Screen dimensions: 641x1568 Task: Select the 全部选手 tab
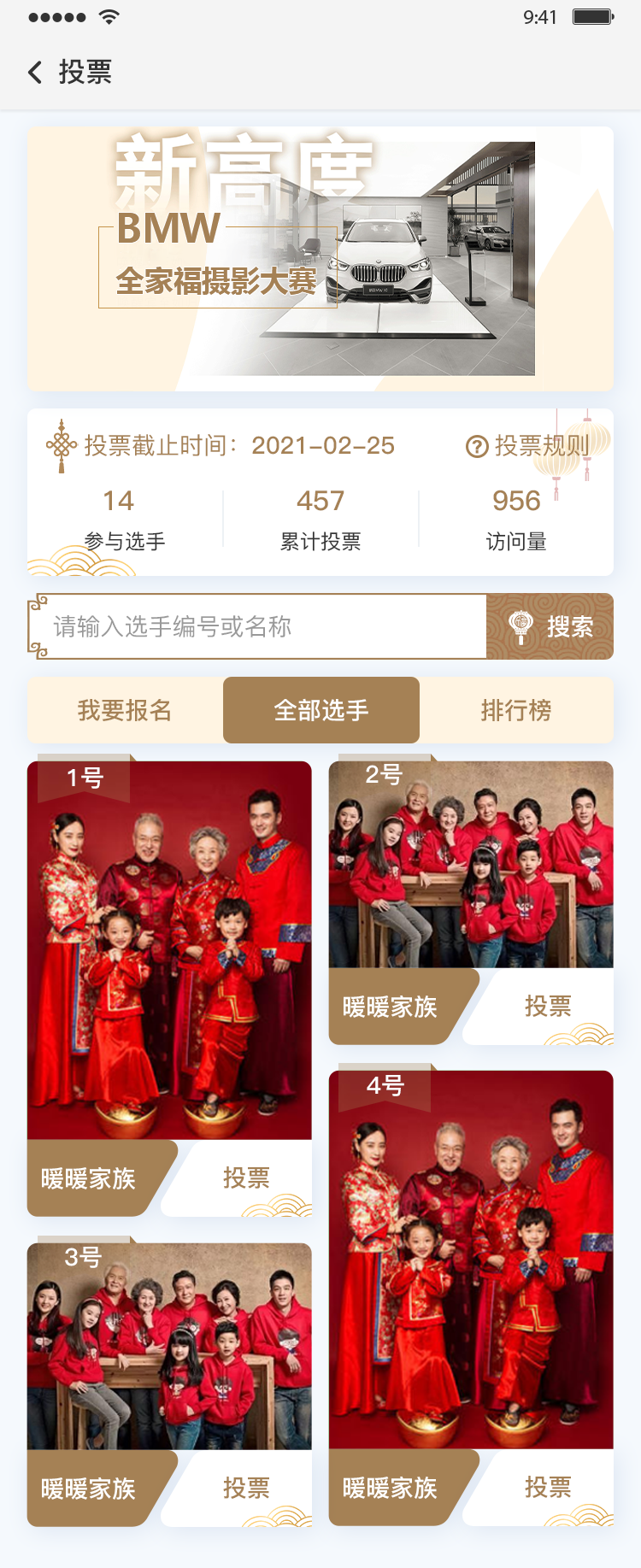click(321, 710)
